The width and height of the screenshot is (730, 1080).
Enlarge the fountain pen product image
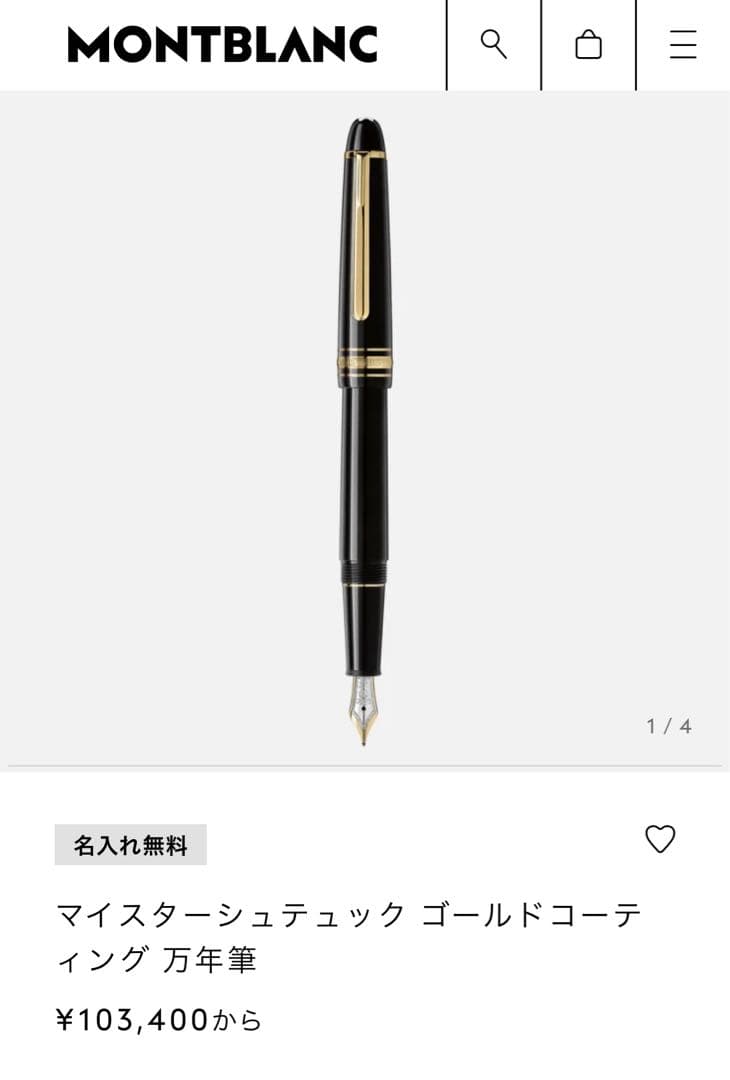coord(364,430)
